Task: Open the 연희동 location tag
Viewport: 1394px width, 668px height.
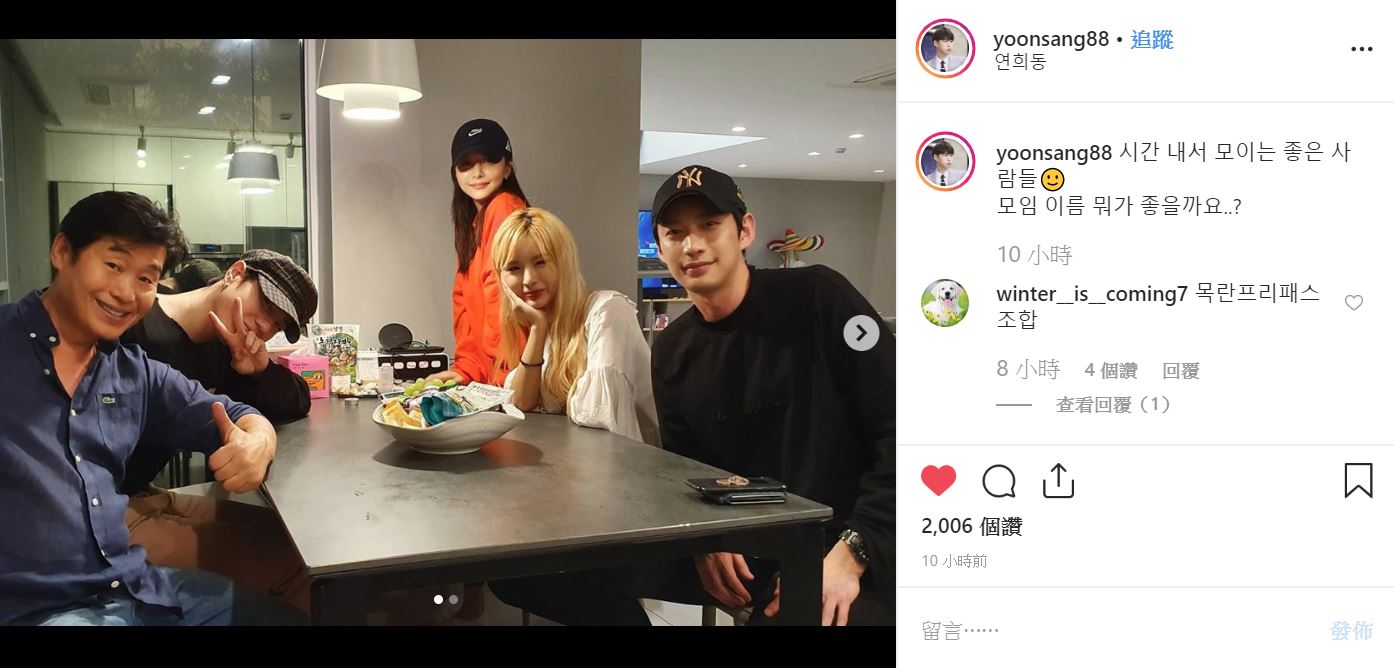Action: click(1020, 62)
